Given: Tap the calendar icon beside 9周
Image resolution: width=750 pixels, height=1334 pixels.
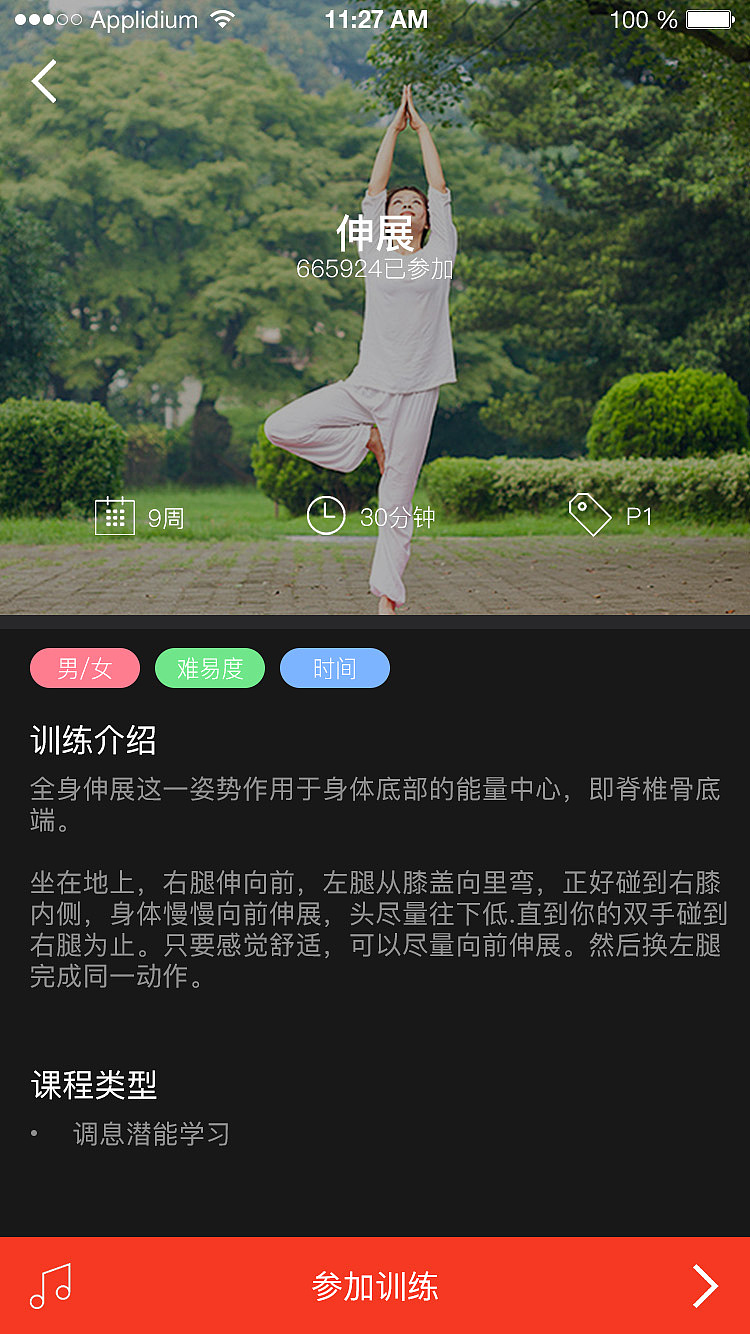Looking at the screenshot, I should click(117, 516).
